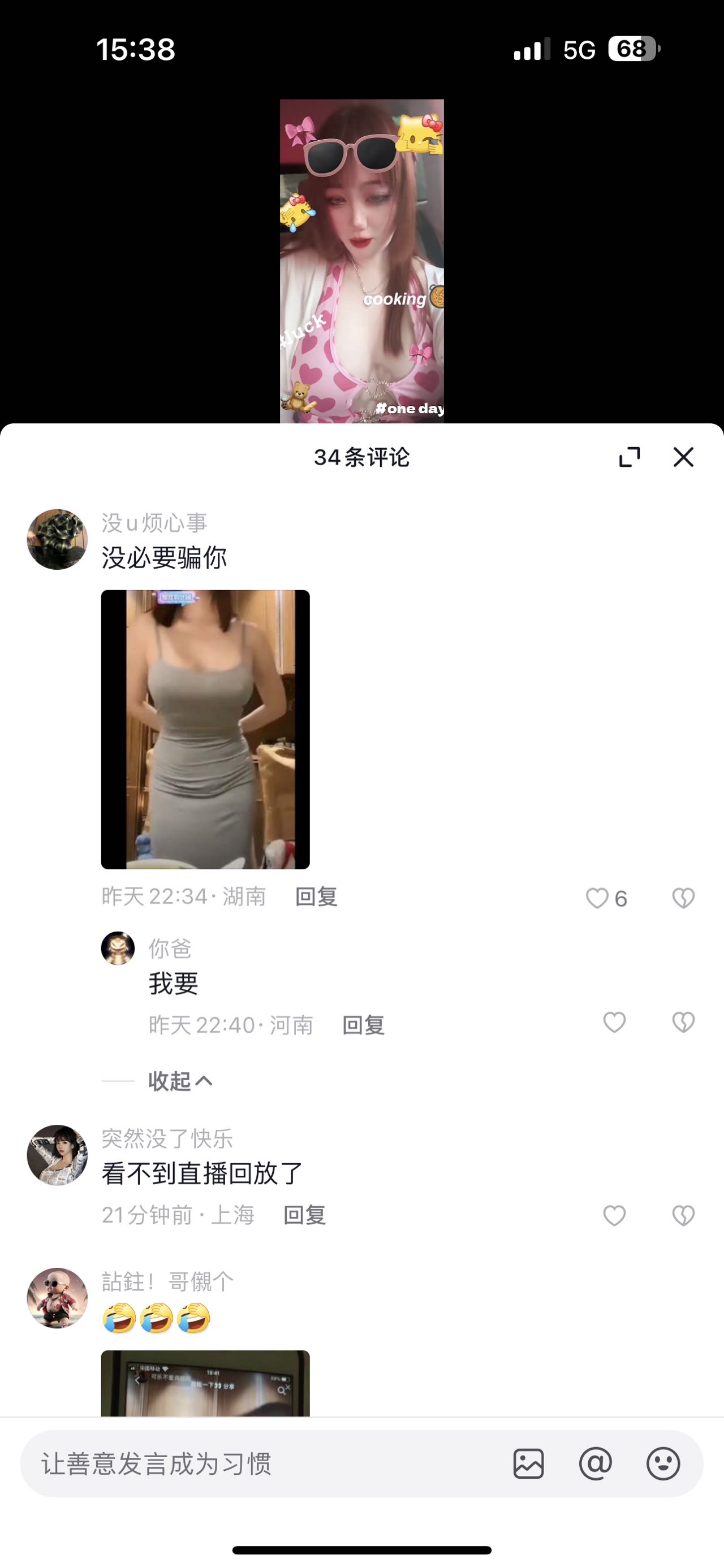Open the image in 没u烦心事's comment
The height and width of the screenshot is (1568, 724).
click(x=205, y=729)
